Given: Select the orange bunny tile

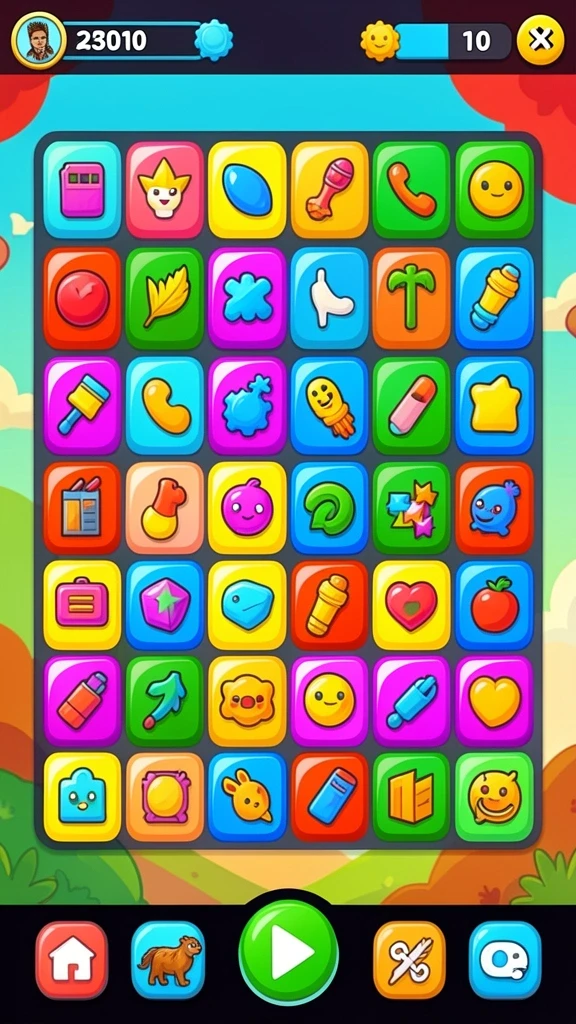Looking at the screenshot, I should [x=247, y=797].
